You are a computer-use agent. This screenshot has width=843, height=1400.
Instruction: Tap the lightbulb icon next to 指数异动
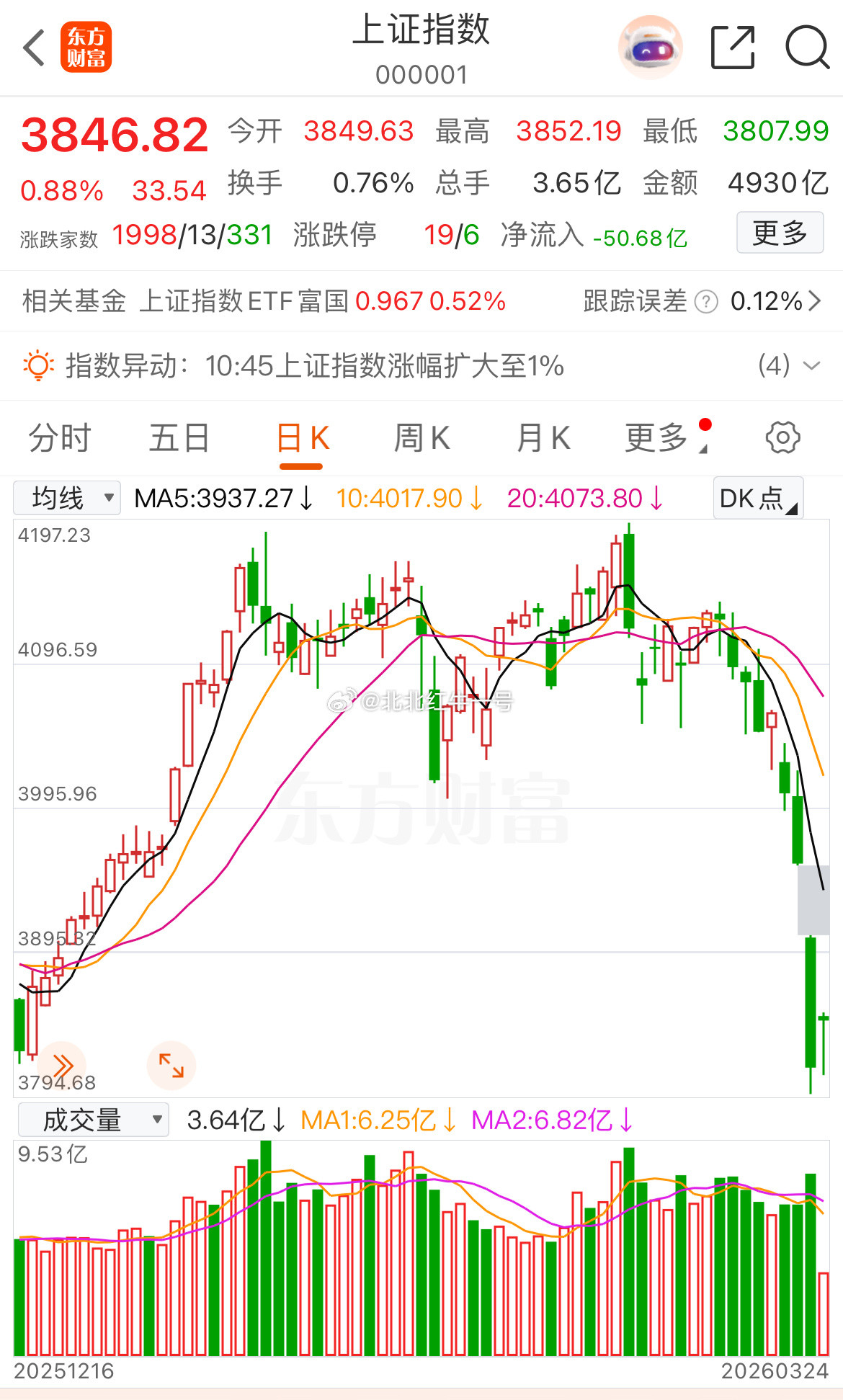click(x=40, y=366)
